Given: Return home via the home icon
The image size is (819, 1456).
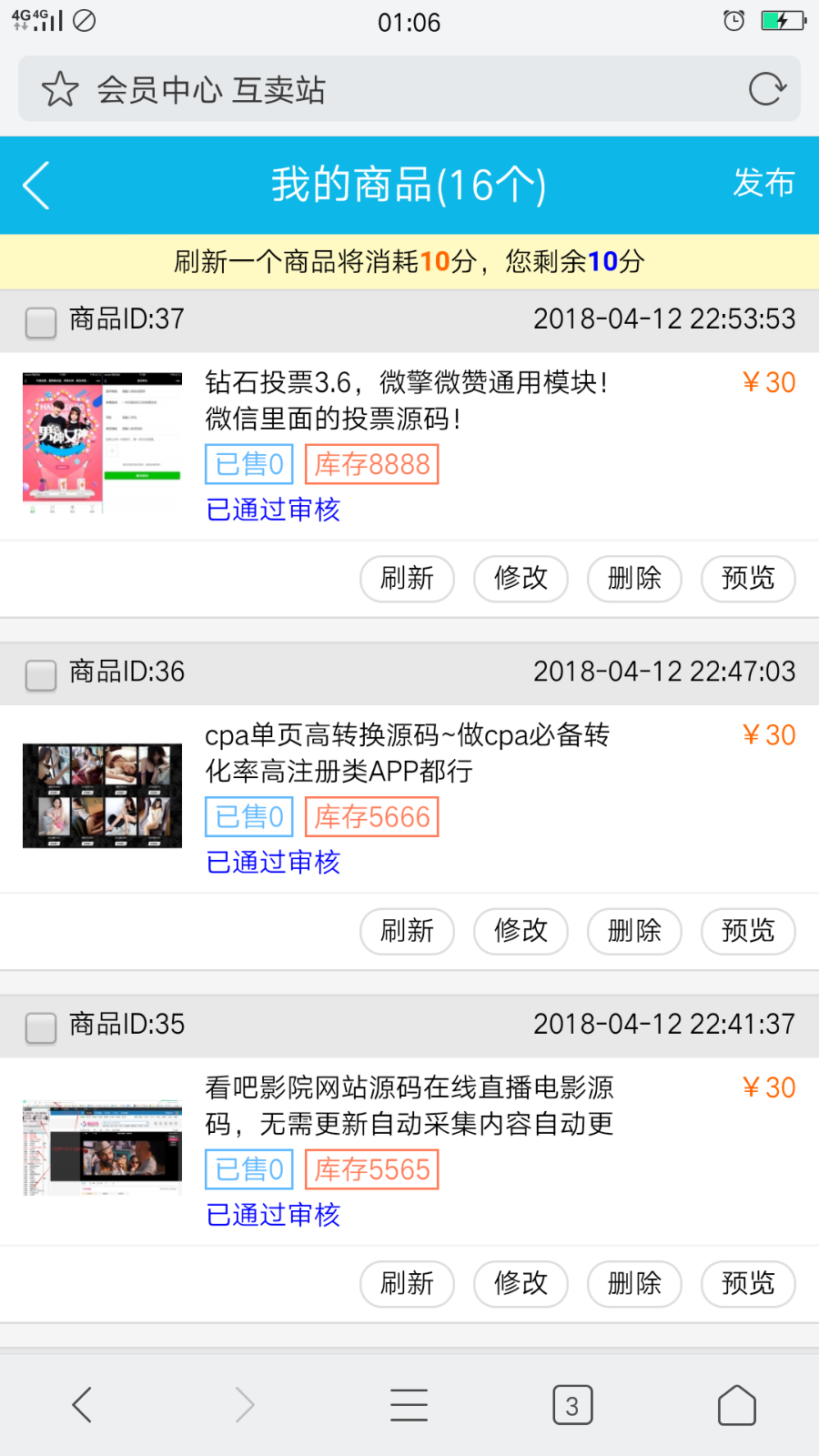Looking at the screenshot, I should [x=736, y=1404].
